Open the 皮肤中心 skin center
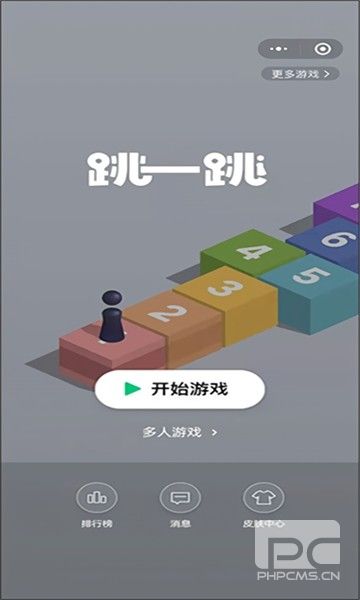The height and width of the screenshot is (600, 360). (x=264, y=505)
